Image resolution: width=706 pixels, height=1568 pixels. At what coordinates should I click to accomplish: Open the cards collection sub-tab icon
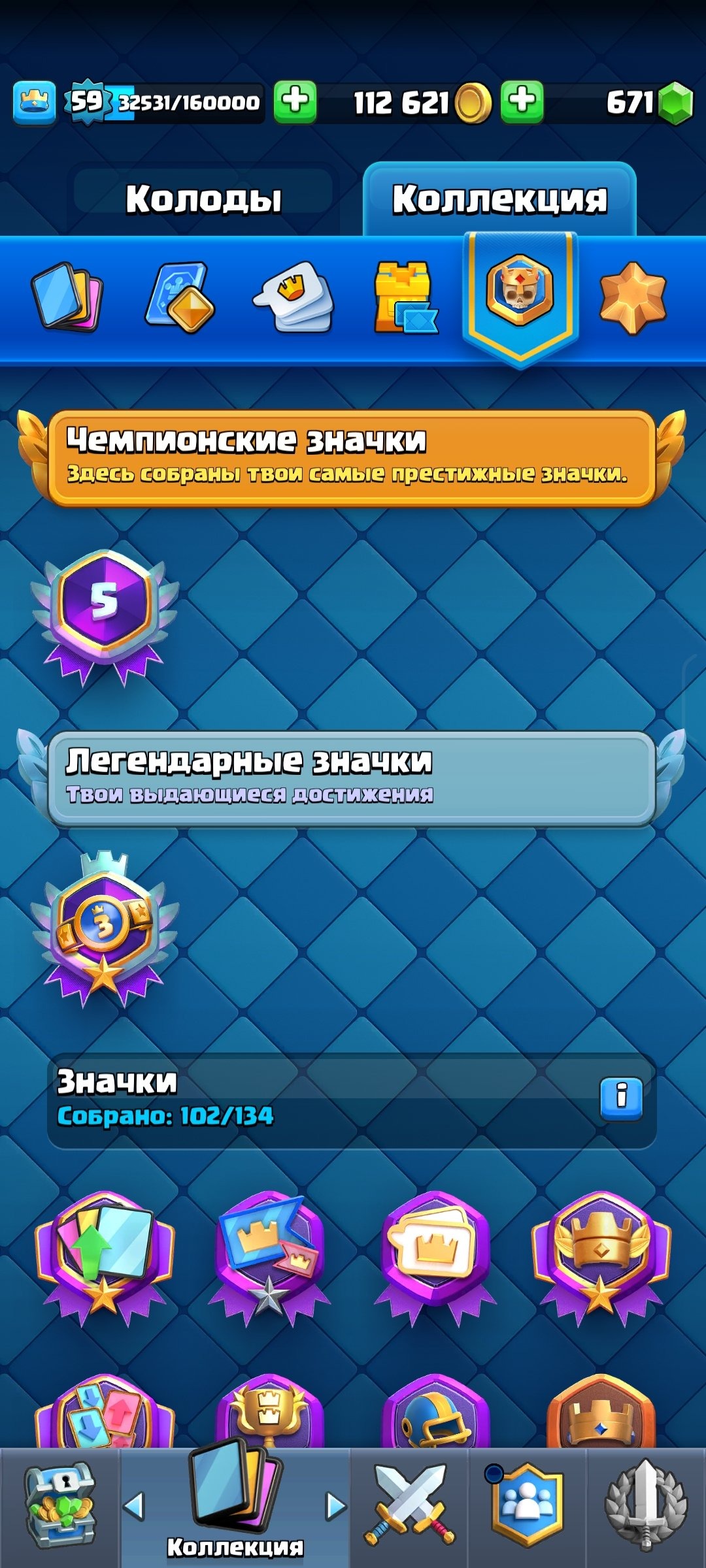click(67, 296)
